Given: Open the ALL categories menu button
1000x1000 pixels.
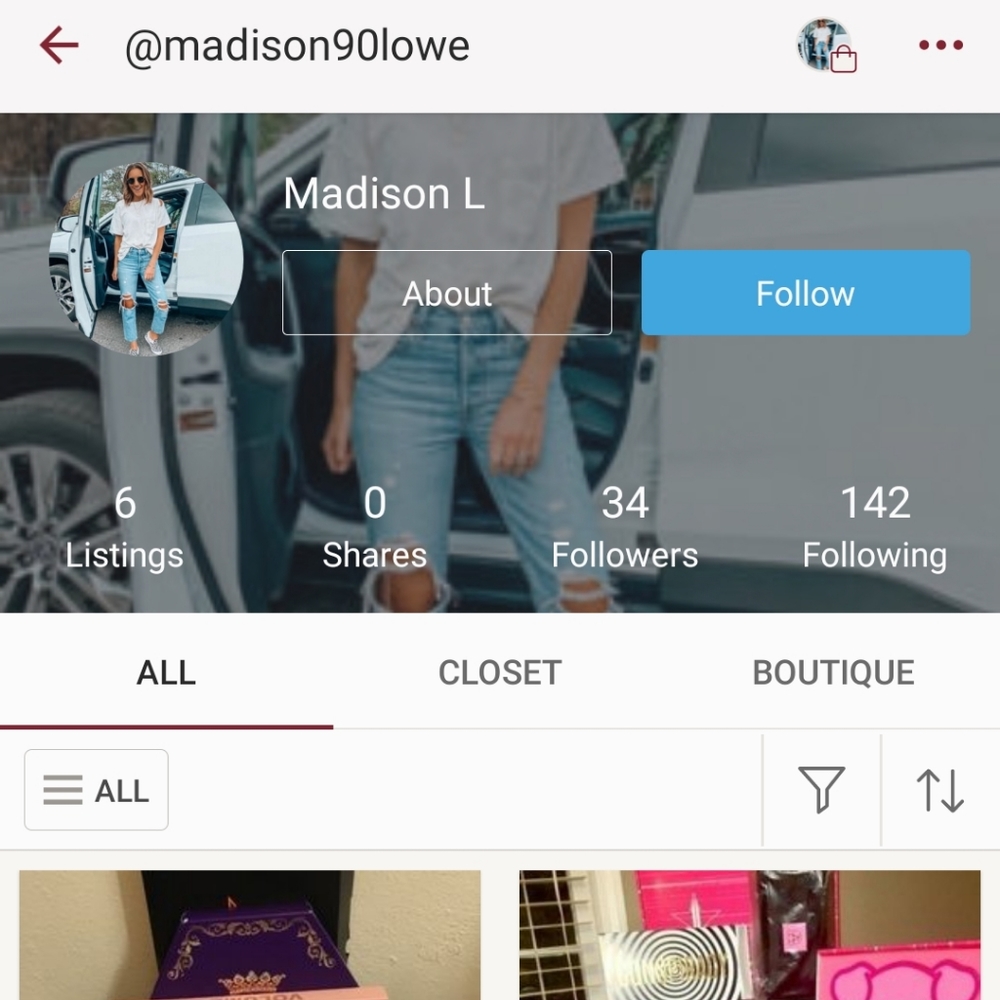Looking at the screenshot, I should 96,790.
